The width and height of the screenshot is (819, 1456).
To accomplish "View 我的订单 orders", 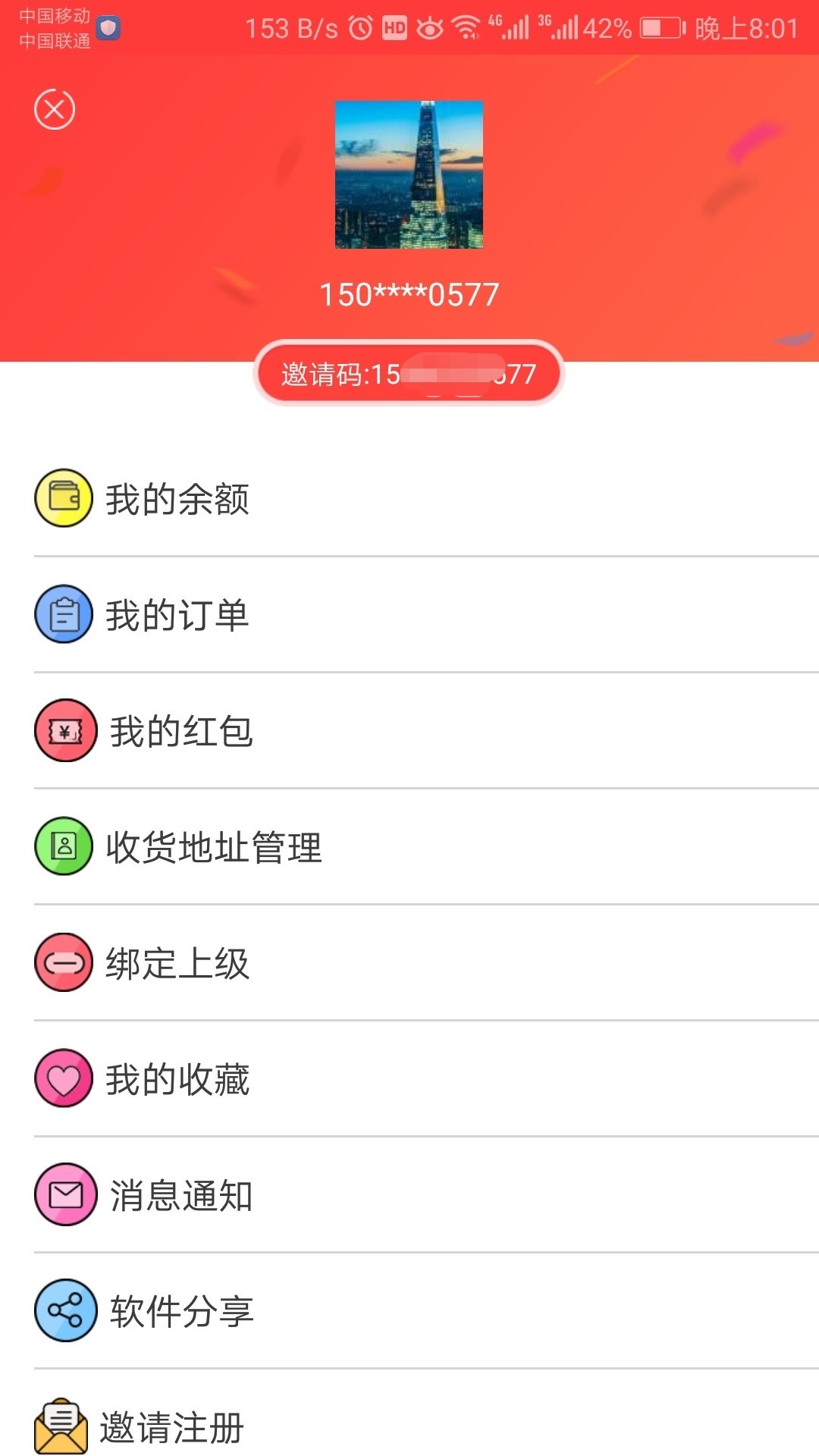I will [x=178, y=615].
